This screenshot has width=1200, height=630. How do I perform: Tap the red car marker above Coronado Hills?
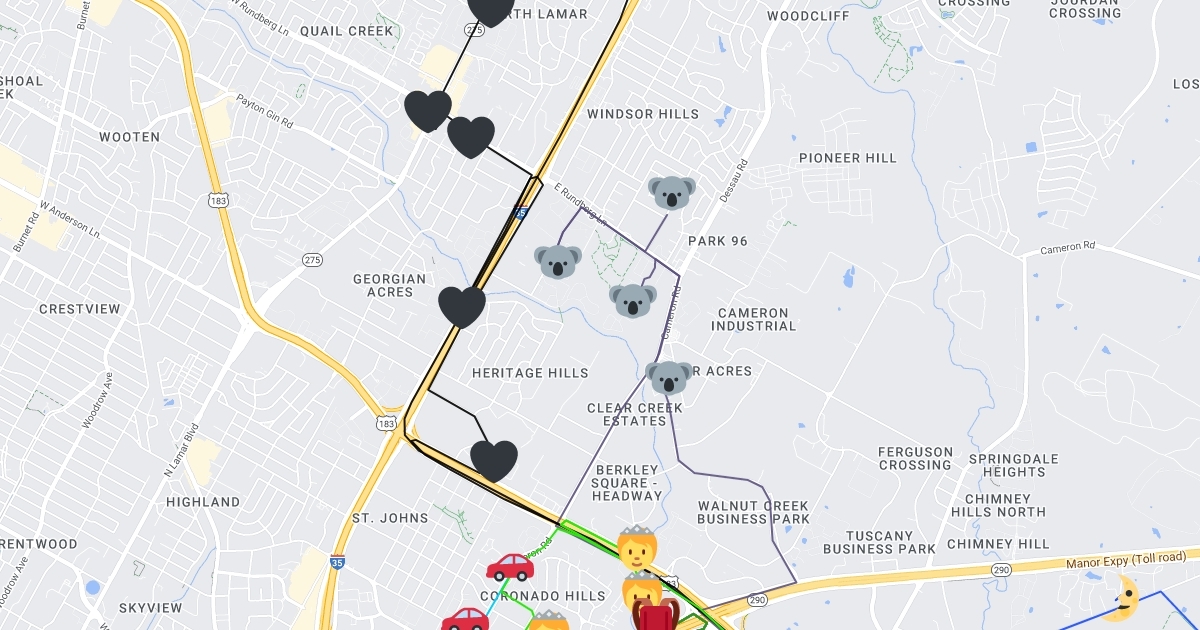click(x=510, y=567)
